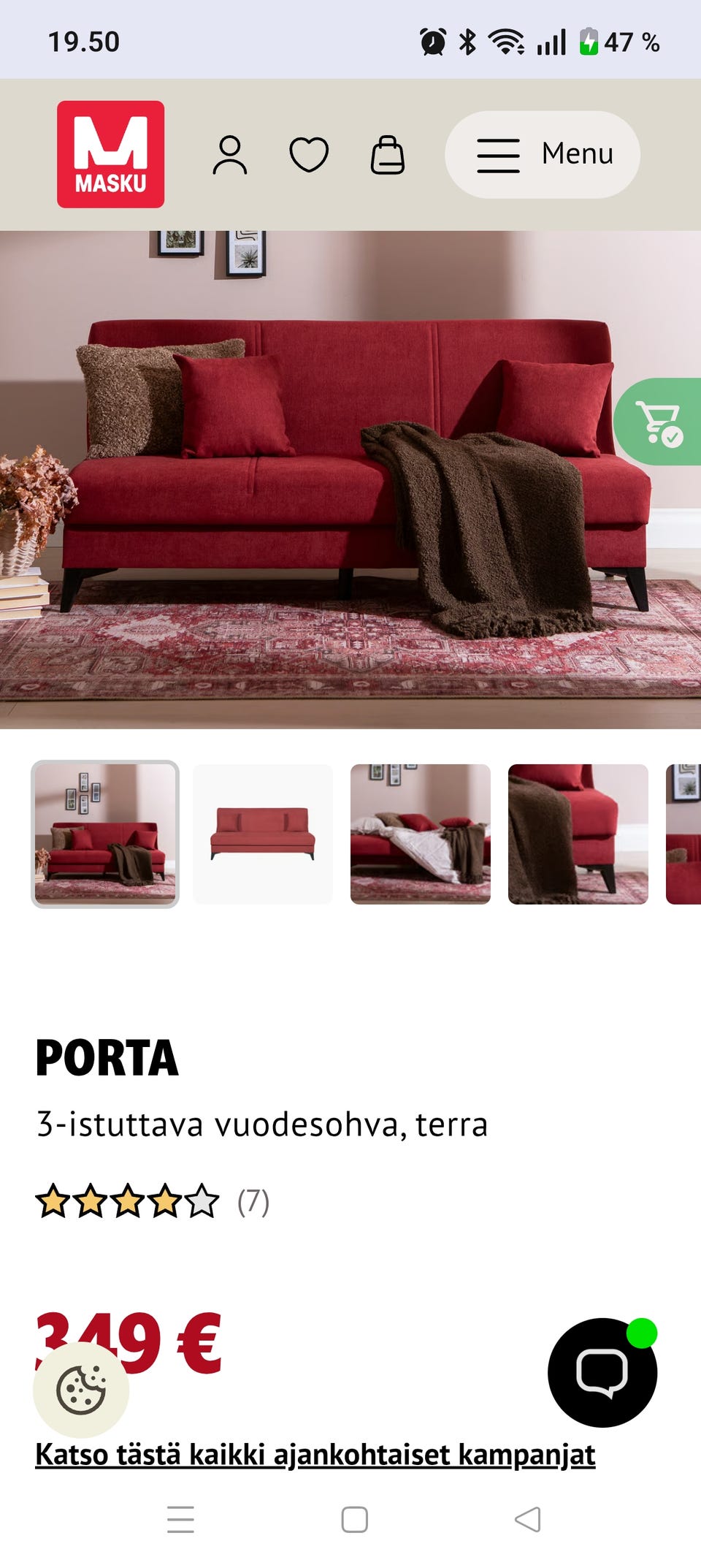Image resolution: width=701 pixels, height=1568 pixels.
Task: Tap the green floating cart button
Action: (x=658, y=422)
